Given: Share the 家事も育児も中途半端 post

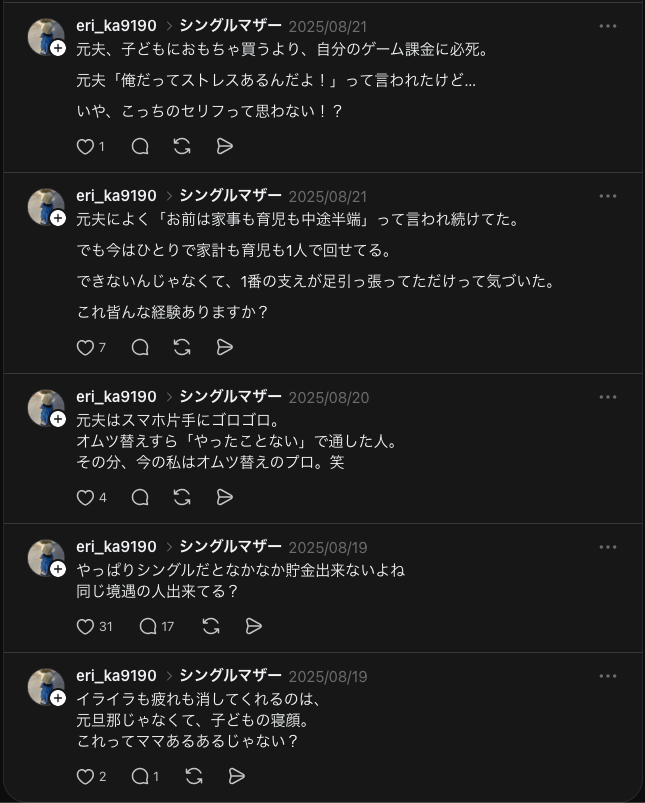Looking at the screenshot, I should [225, 348].
